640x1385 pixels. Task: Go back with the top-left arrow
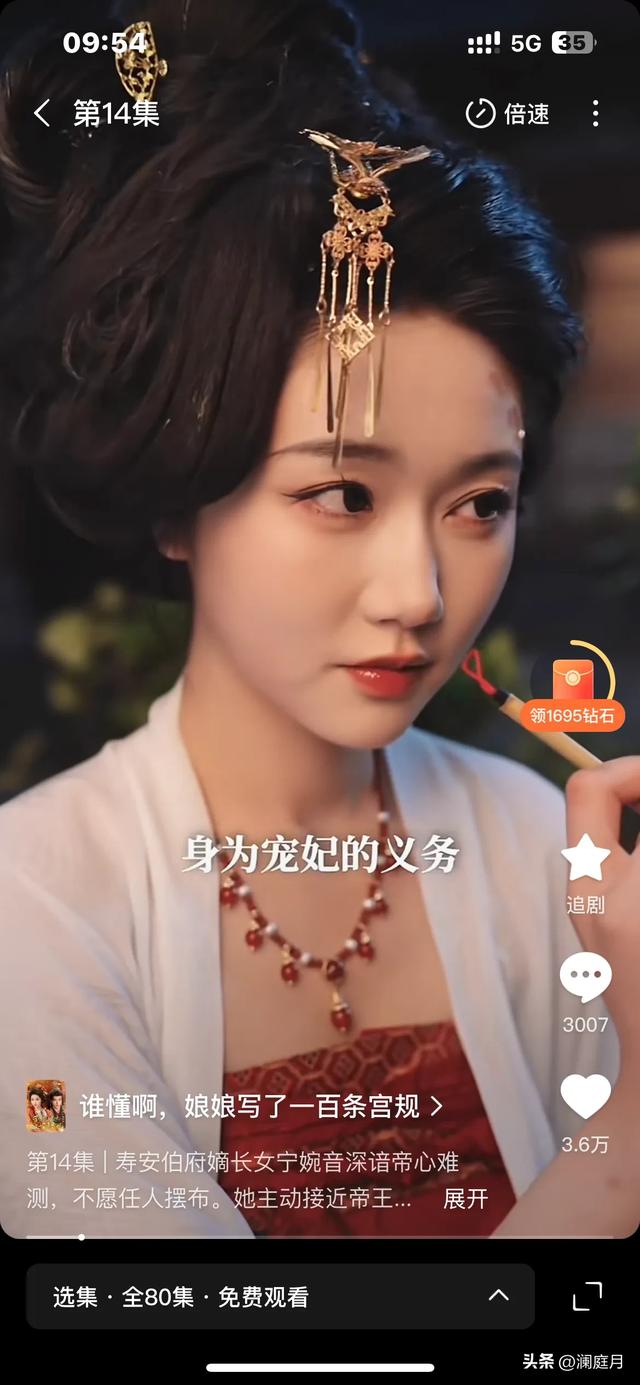42,113
